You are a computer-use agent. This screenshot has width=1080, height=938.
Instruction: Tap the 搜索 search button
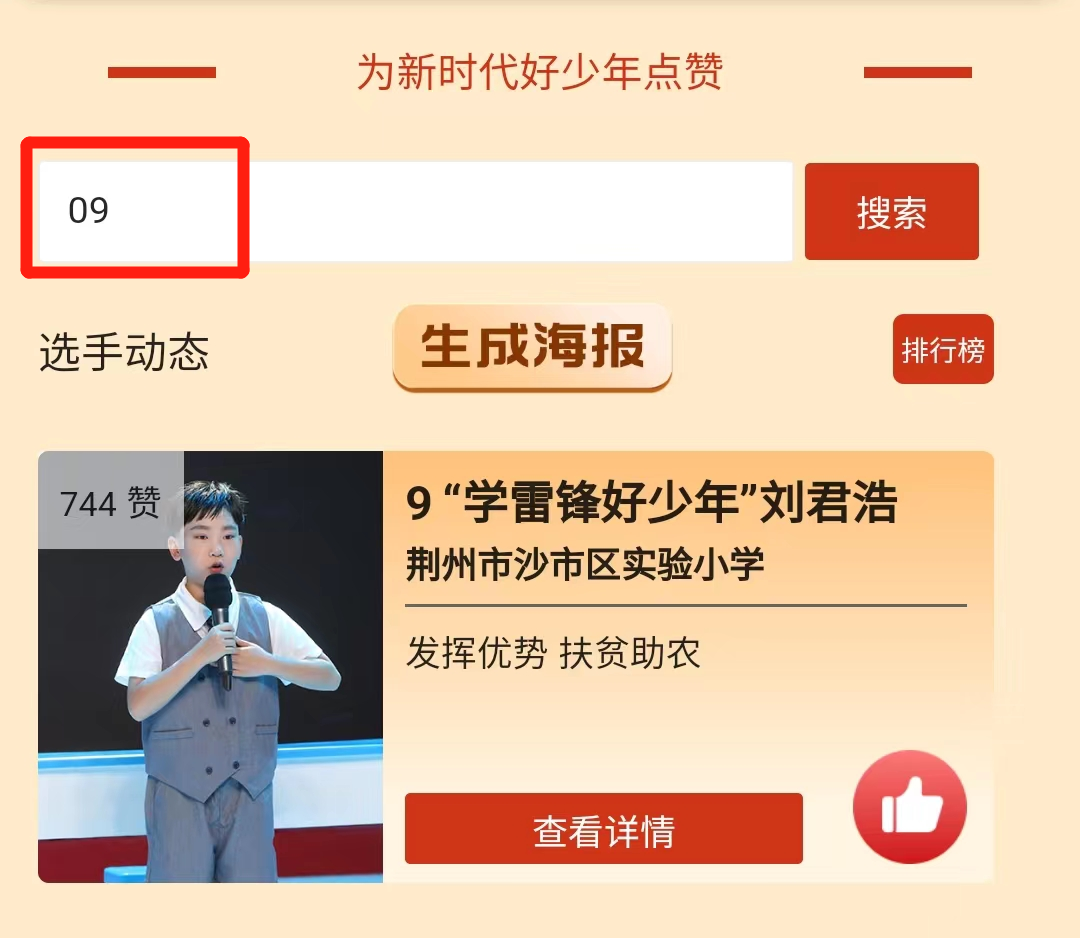(891, 212)
